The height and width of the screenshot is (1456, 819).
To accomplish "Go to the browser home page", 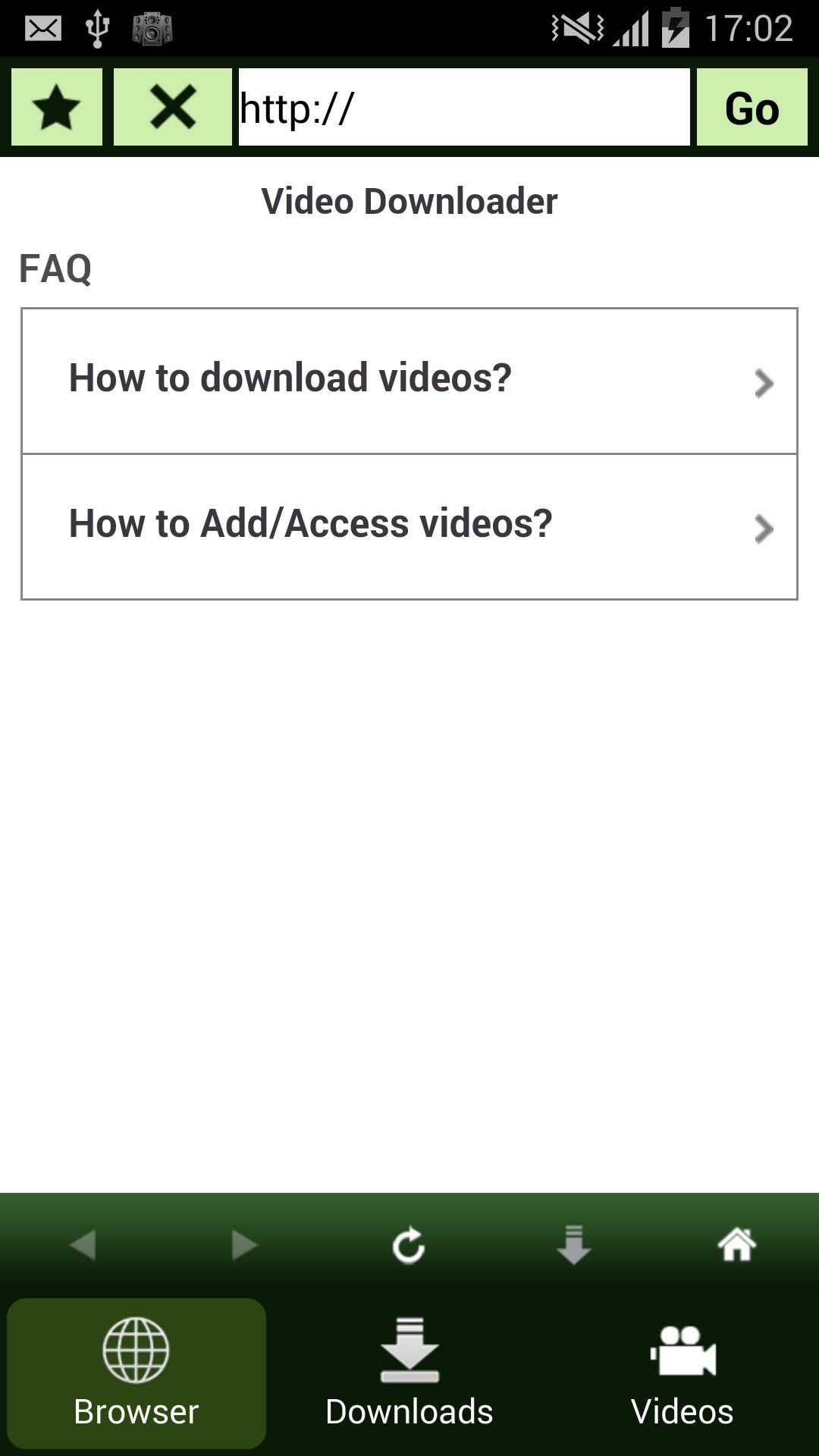I will click(737, 1244).
